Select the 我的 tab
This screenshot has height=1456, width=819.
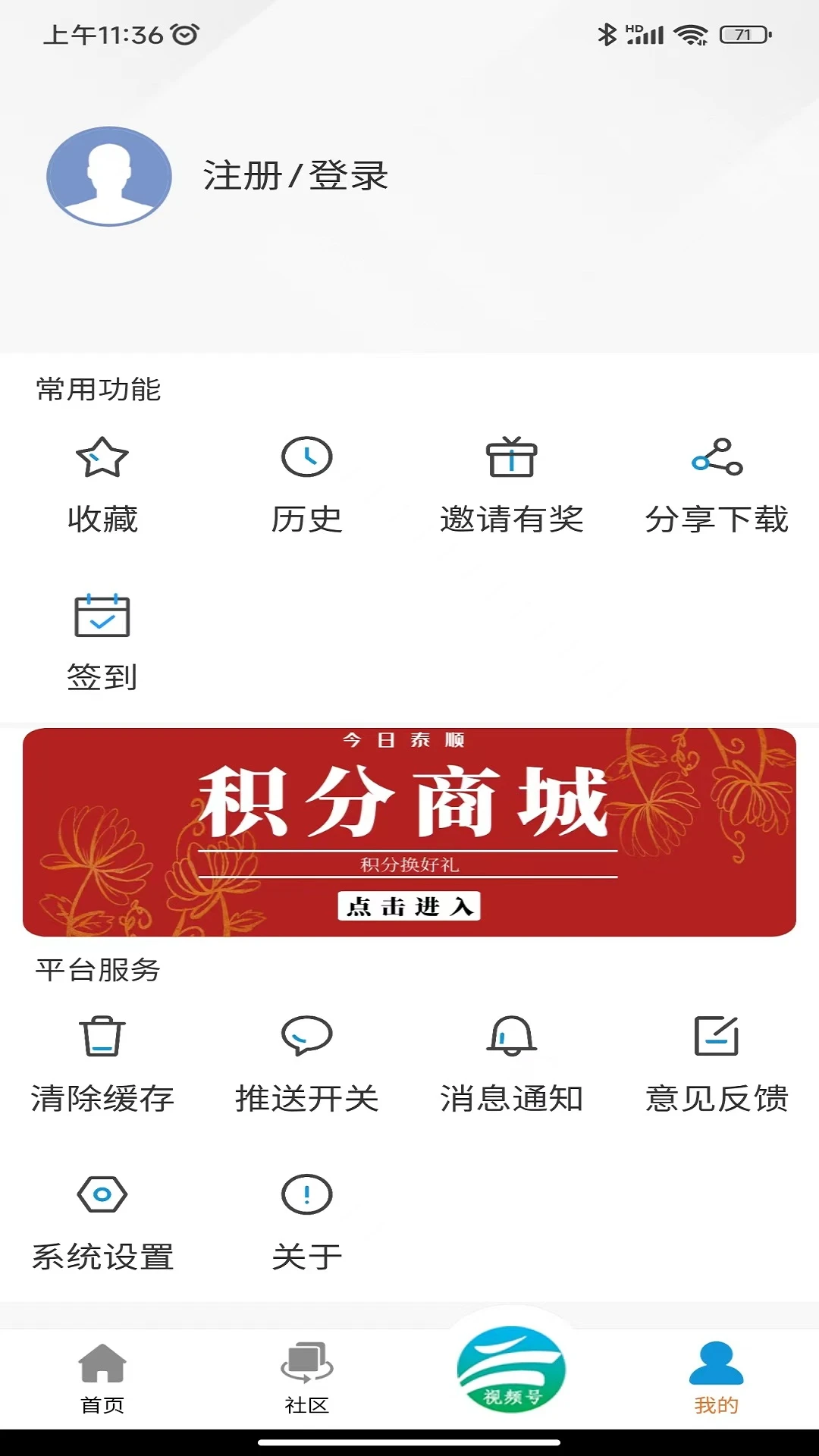717,1378
